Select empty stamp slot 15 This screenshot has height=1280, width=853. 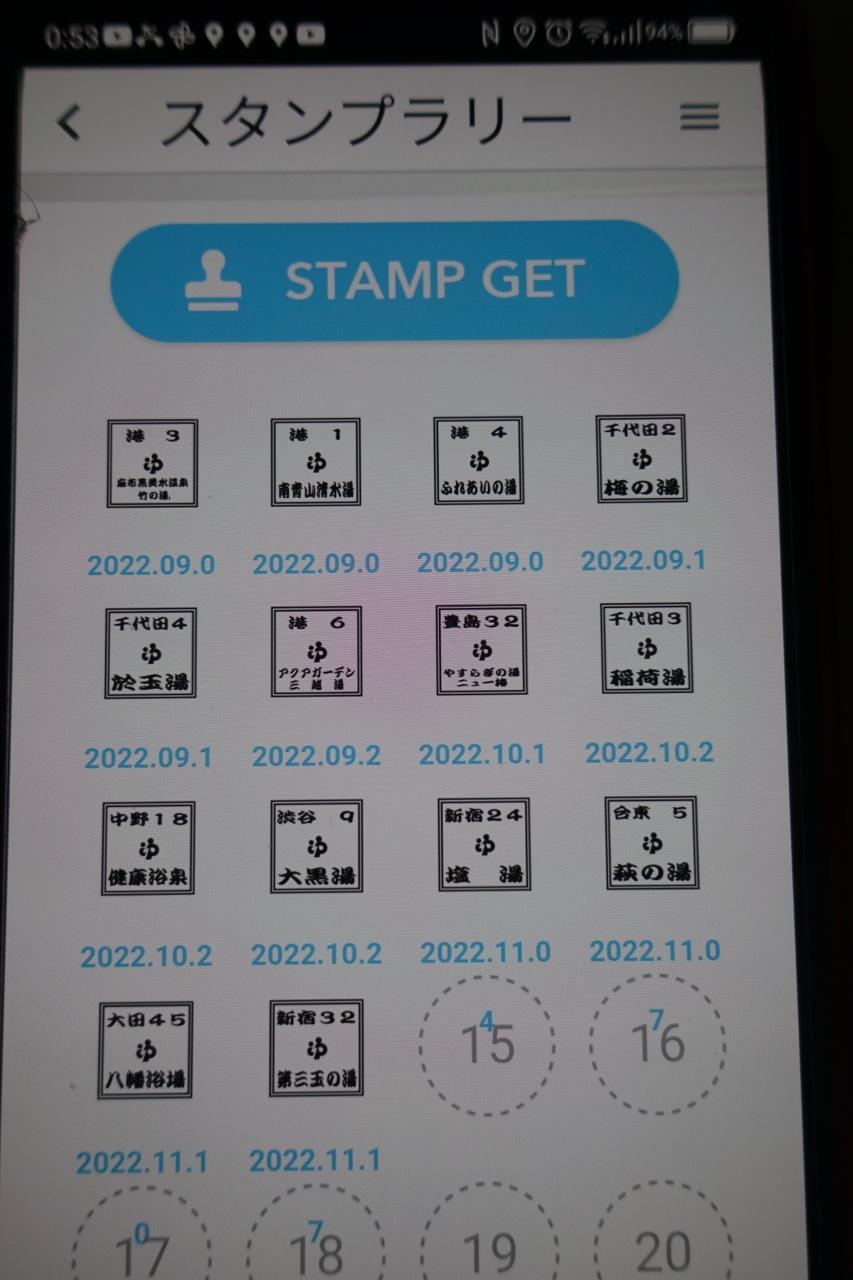coord(487,1045)
